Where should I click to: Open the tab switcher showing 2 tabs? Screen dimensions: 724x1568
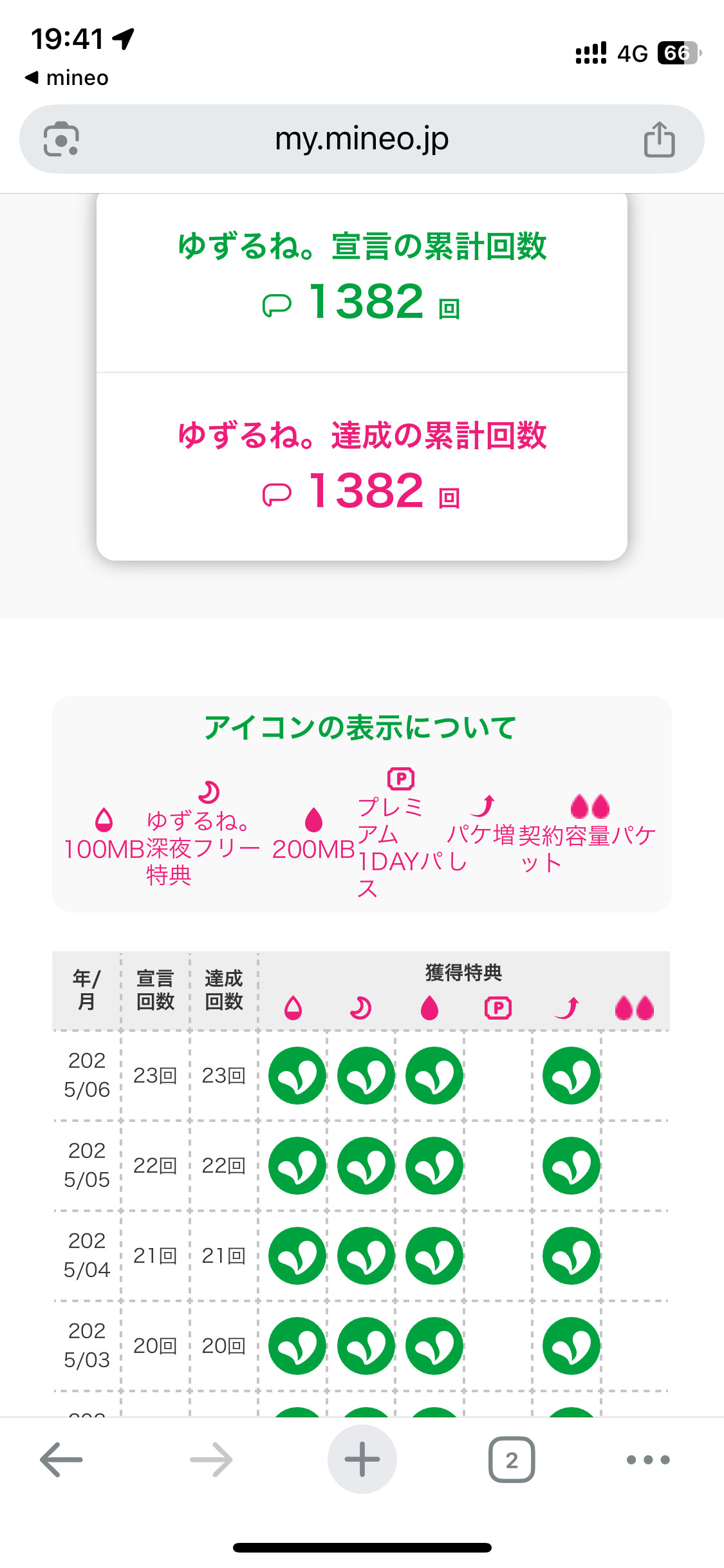click(512, 1459)
